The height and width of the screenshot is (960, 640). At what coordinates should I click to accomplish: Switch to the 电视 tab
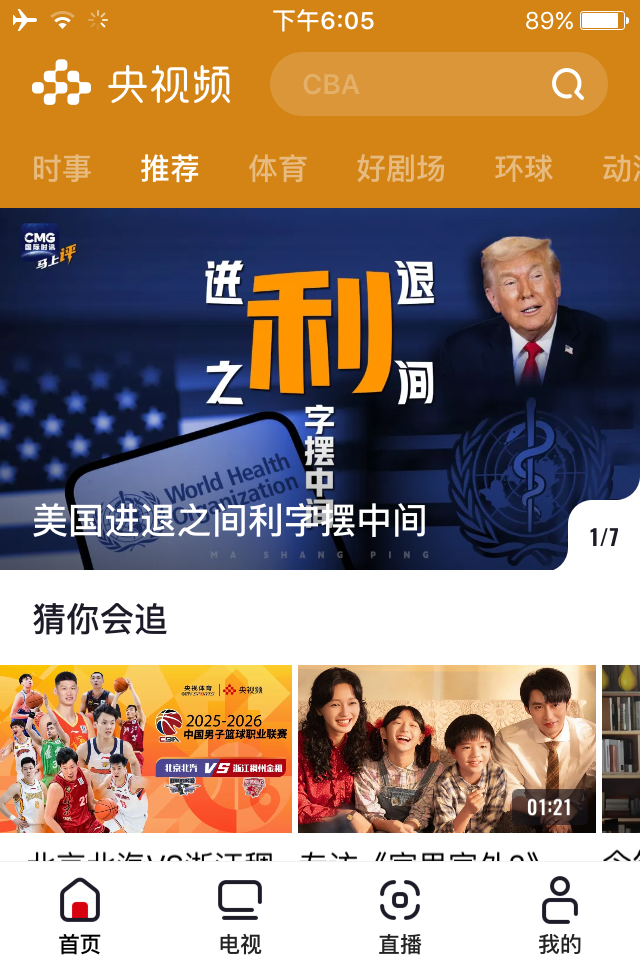point(240,914)
